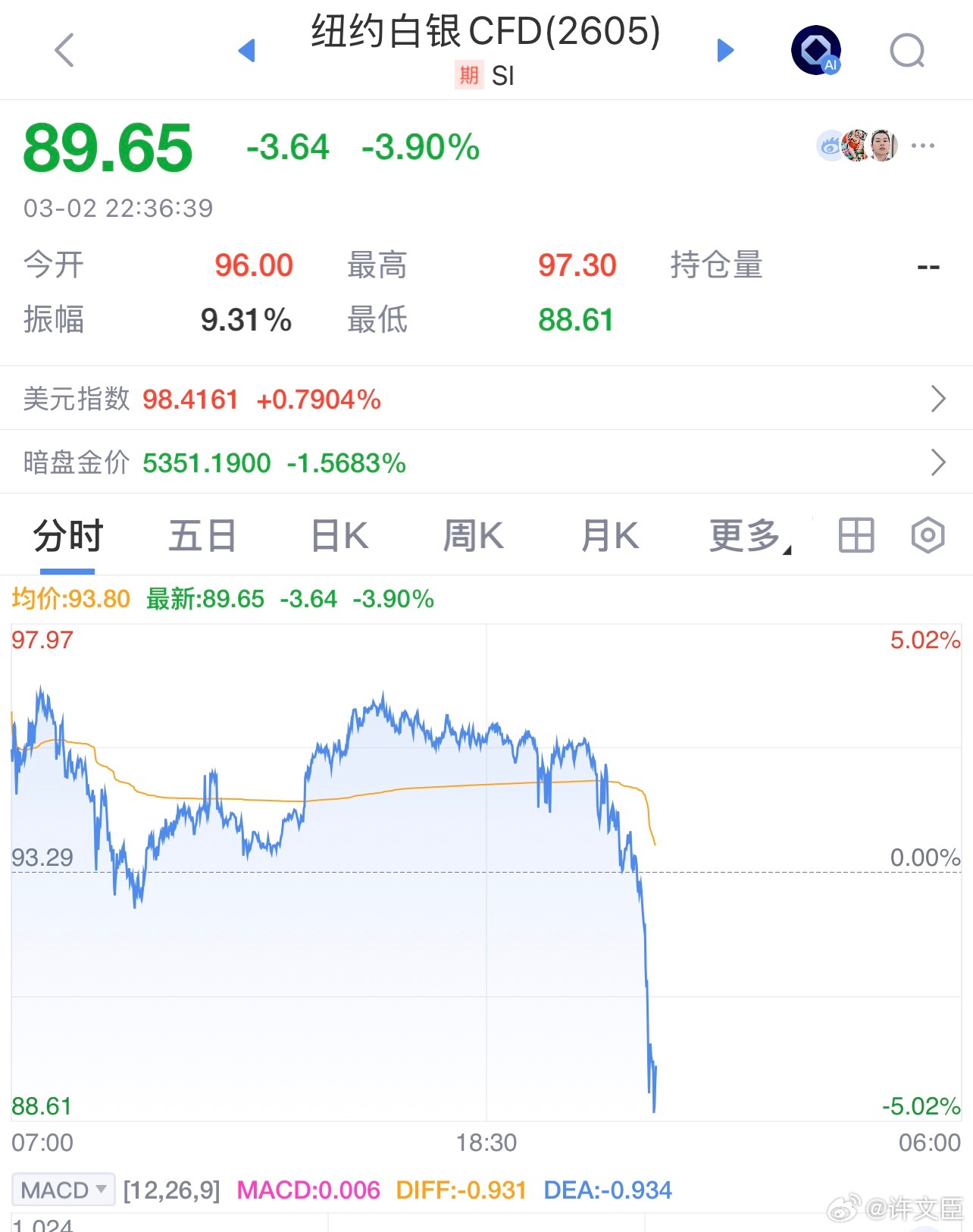This screenshot has width=973, height=1232.
Task: Tap the user avatar next to price
Action: point(881,146)
